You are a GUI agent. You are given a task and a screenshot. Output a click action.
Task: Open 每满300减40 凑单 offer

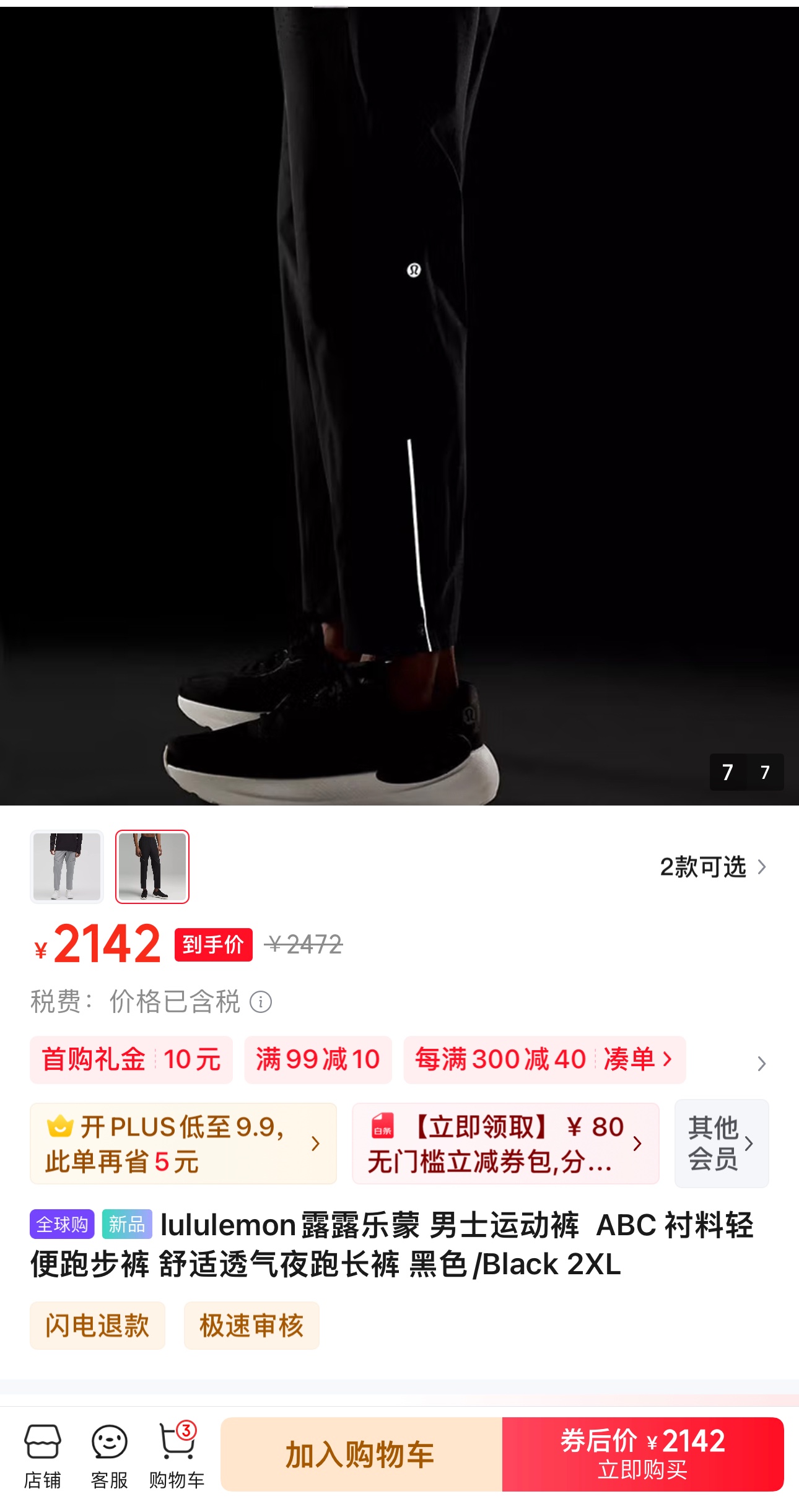(x=544, y=1059)
